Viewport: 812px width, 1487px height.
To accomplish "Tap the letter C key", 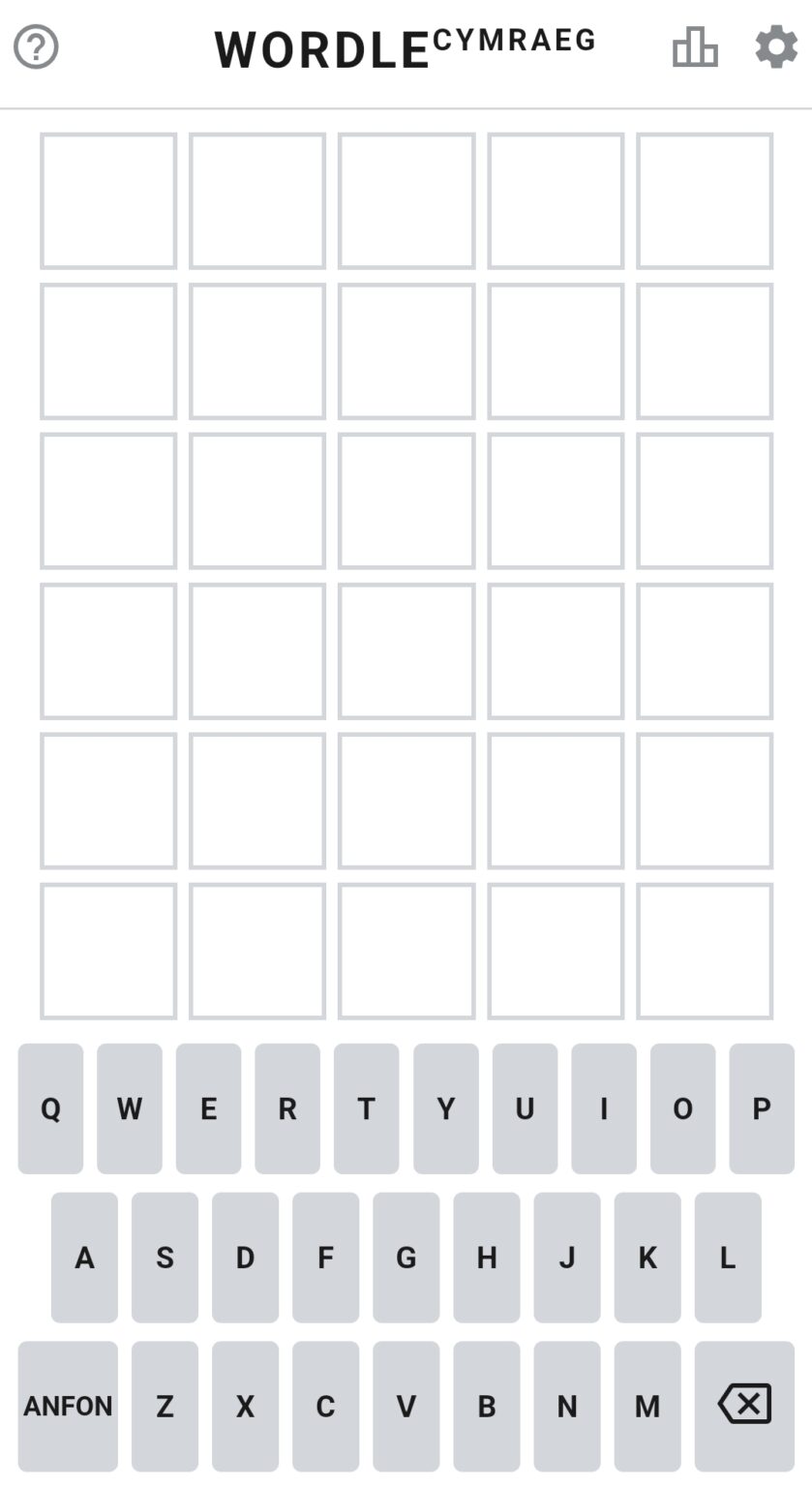I will [325, 1406].
